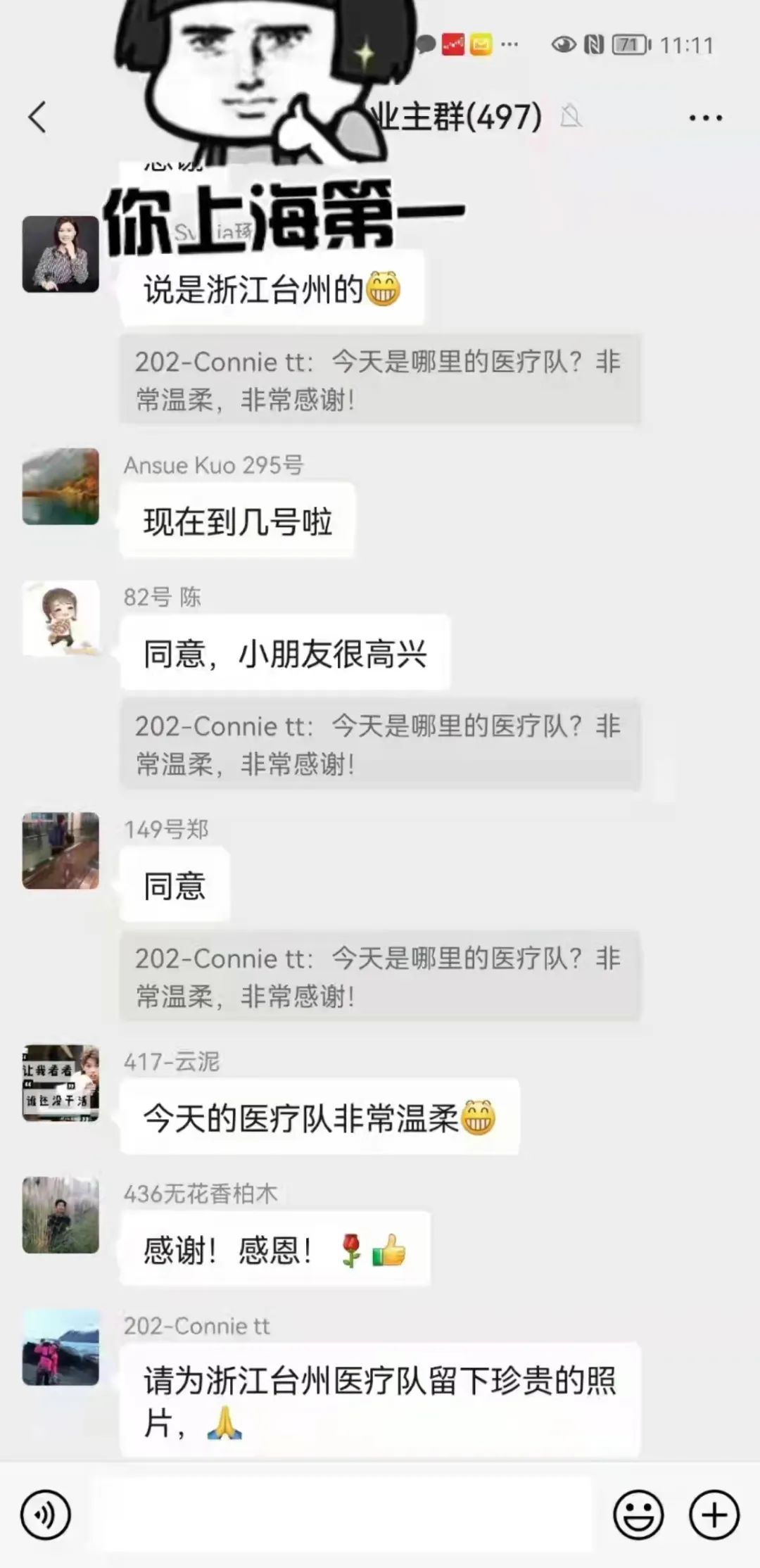Jump to quoted message under 说是浙江台州的
Screen dimensions: 760x1568
pyautogui.click(x=379, y=380)
